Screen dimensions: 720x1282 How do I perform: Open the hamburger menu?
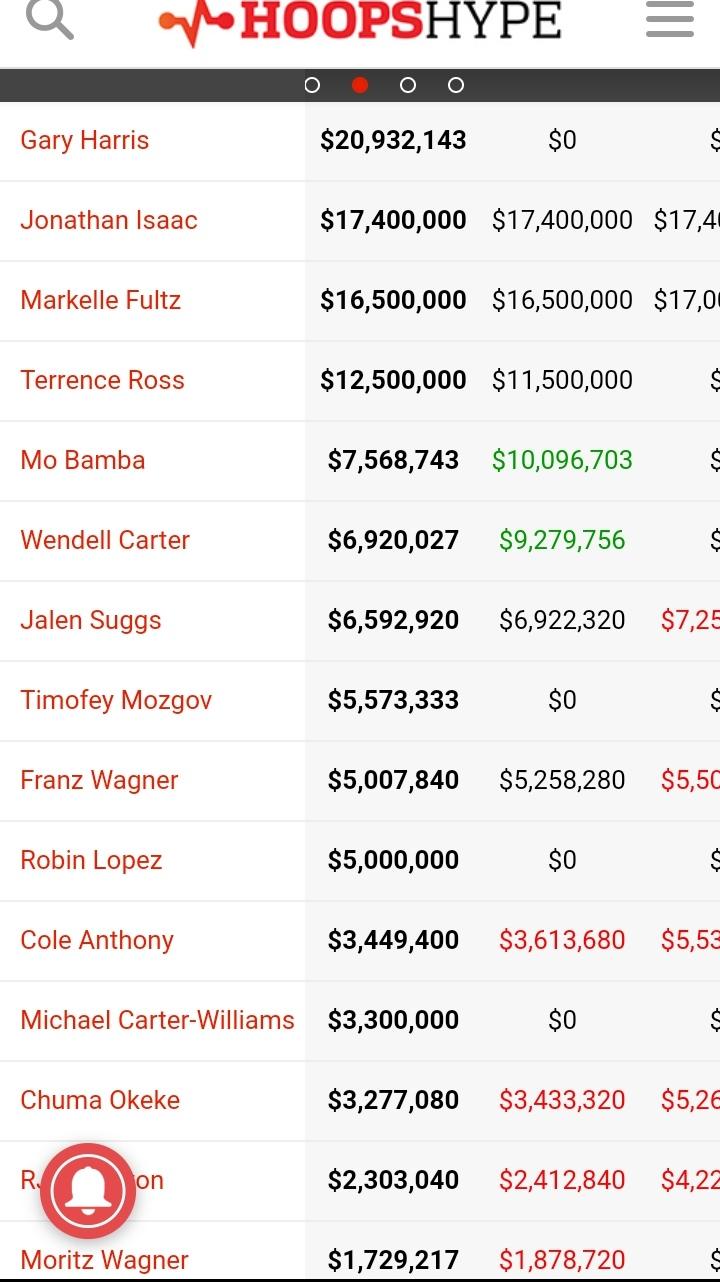670,19
